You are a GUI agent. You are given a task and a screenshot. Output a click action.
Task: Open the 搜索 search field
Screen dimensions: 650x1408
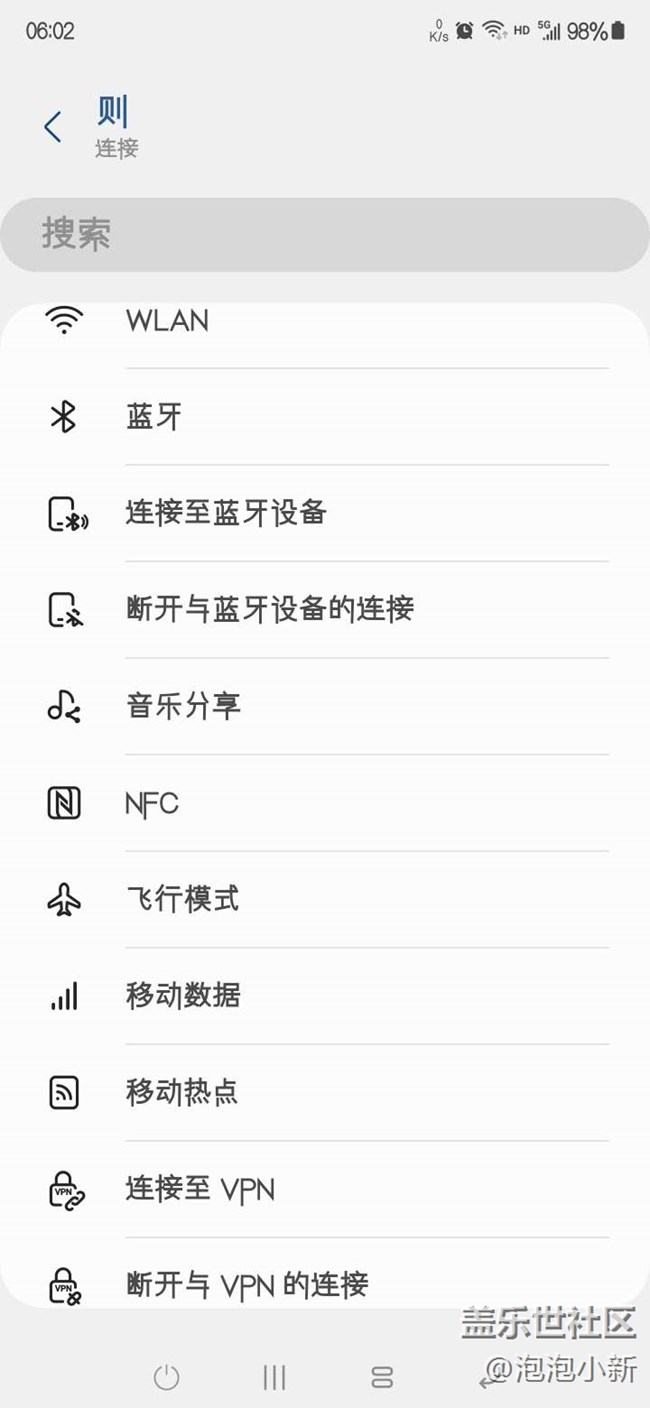tap(325, 234)
